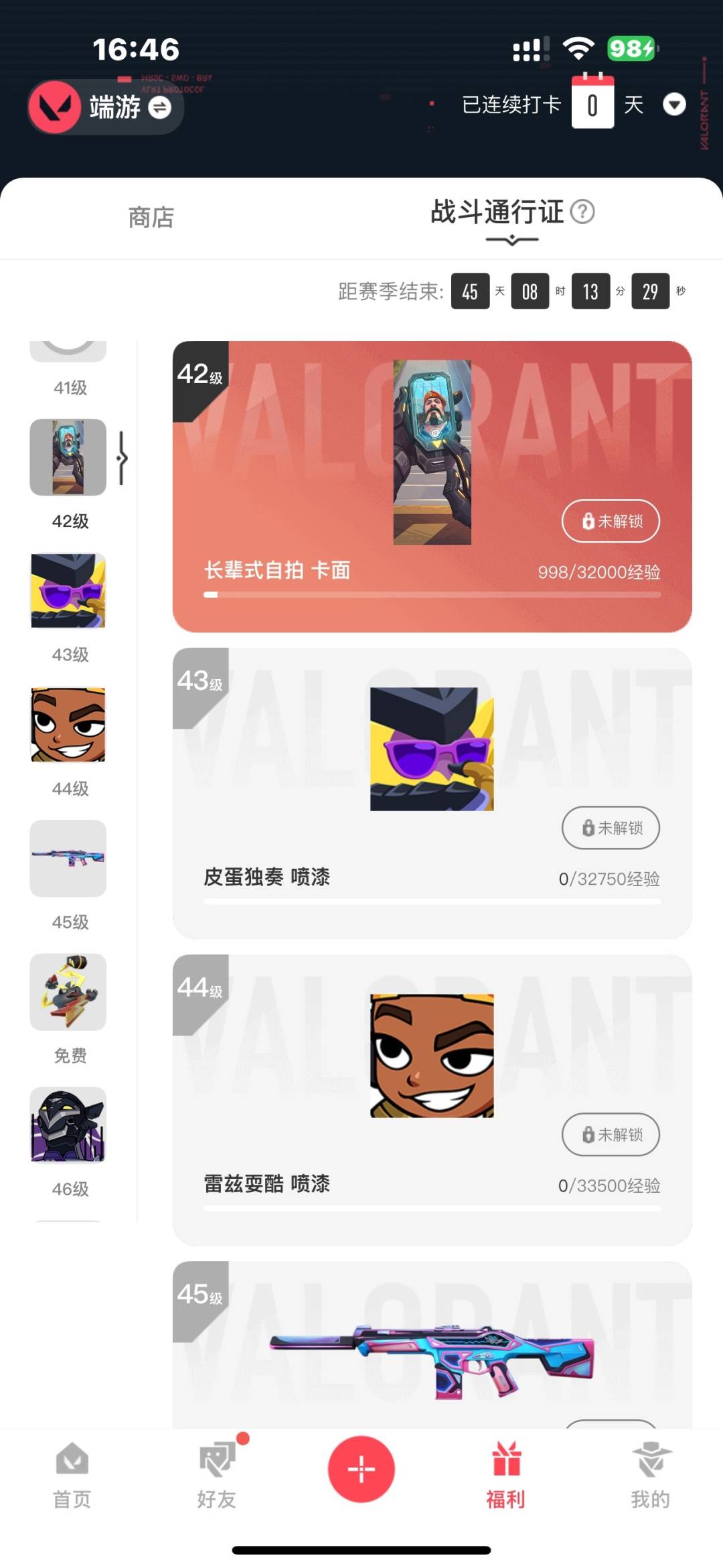Screen dimensions: 723x1568
Task: Open battle pass help question mark
Action: click(x=582, y=212)
